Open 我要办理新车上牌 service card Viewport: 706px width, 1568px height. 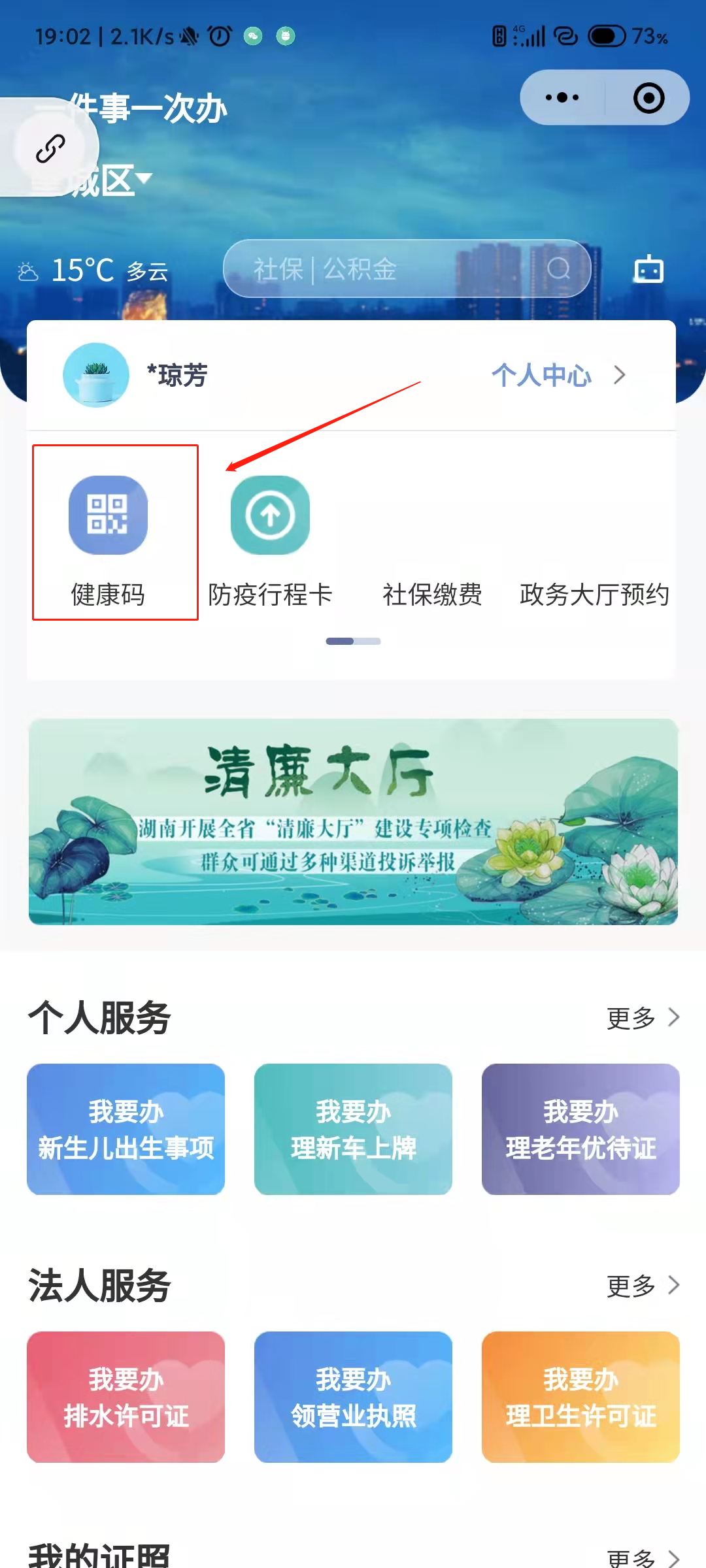353,1129
